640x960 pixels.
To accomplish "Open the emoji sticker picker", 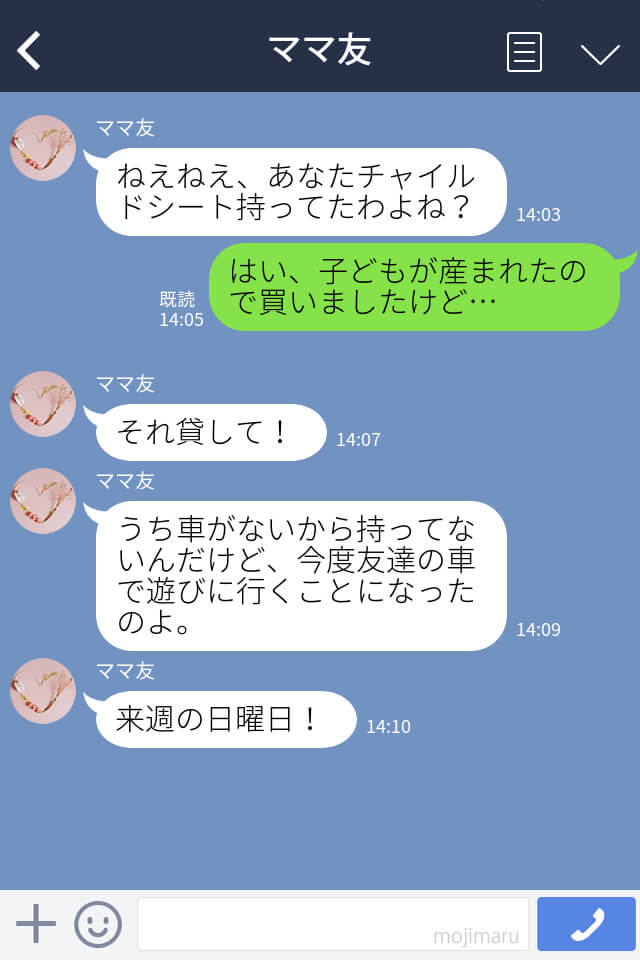I will coord(98,923).
